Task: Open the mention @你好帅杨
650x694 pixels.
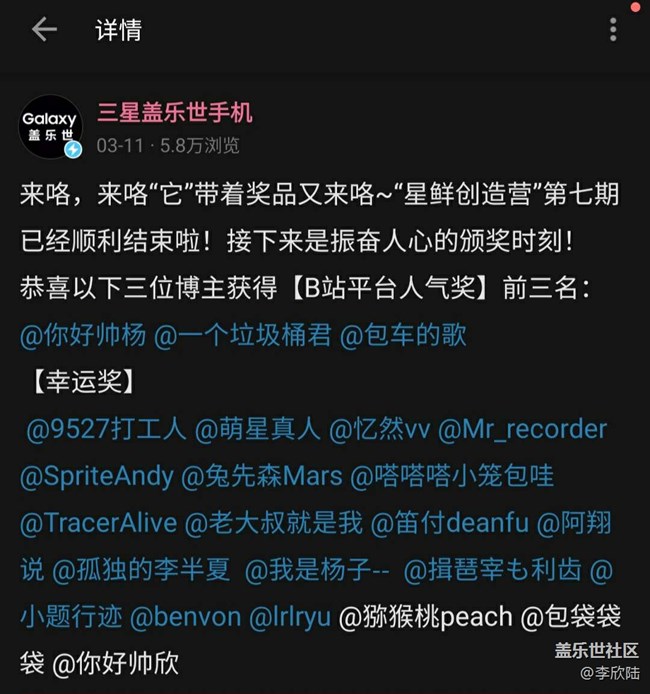Action: point(82,334)
